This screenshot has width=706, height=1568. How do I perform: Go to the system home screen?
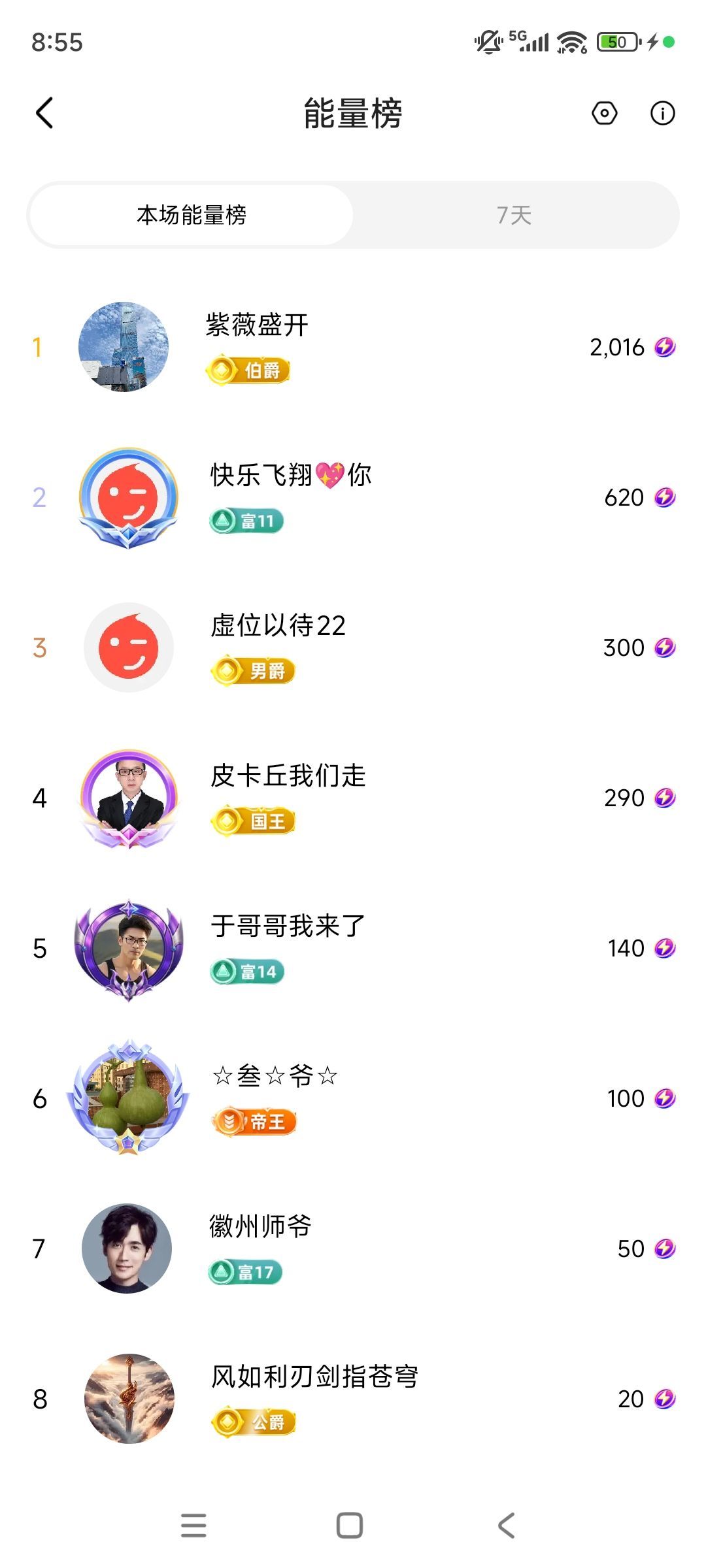click(x=350, y=1526)
